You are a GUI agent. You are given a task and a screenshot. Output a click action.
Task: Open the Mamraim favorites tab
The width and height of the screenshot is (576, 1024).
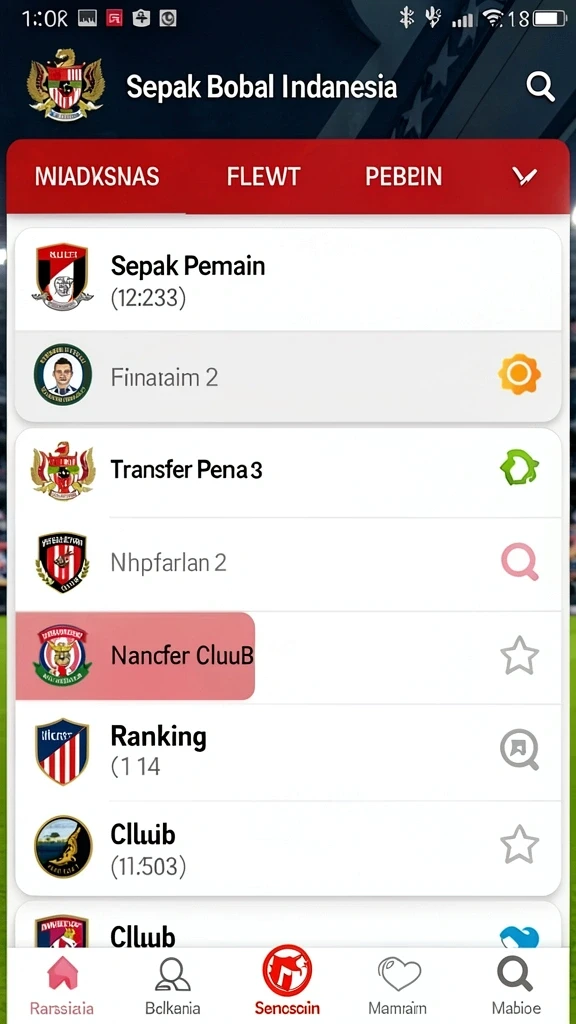point(398,985)
